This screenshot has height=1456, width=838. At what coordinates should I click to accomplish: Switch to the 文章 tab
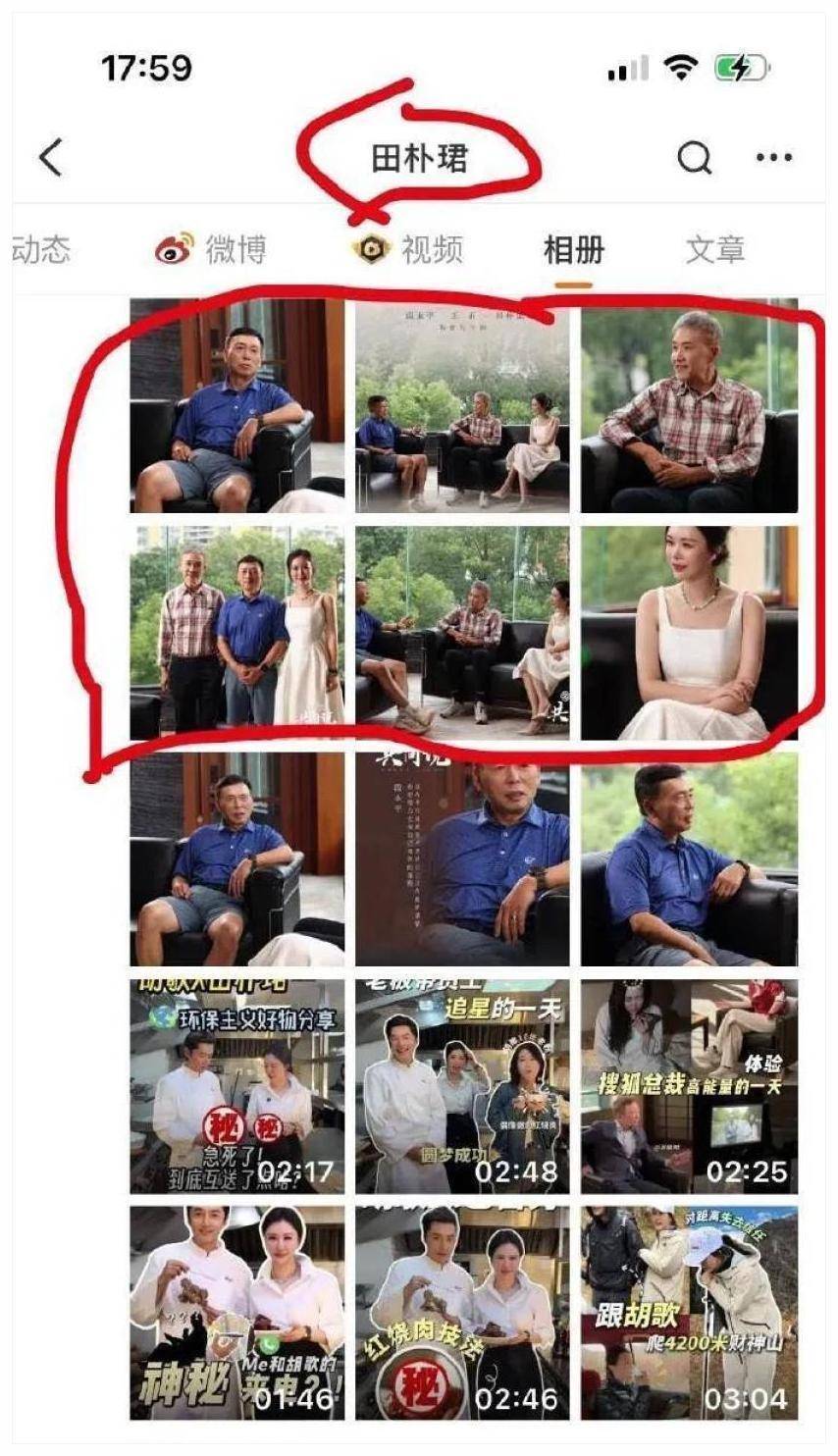point(714,249)
